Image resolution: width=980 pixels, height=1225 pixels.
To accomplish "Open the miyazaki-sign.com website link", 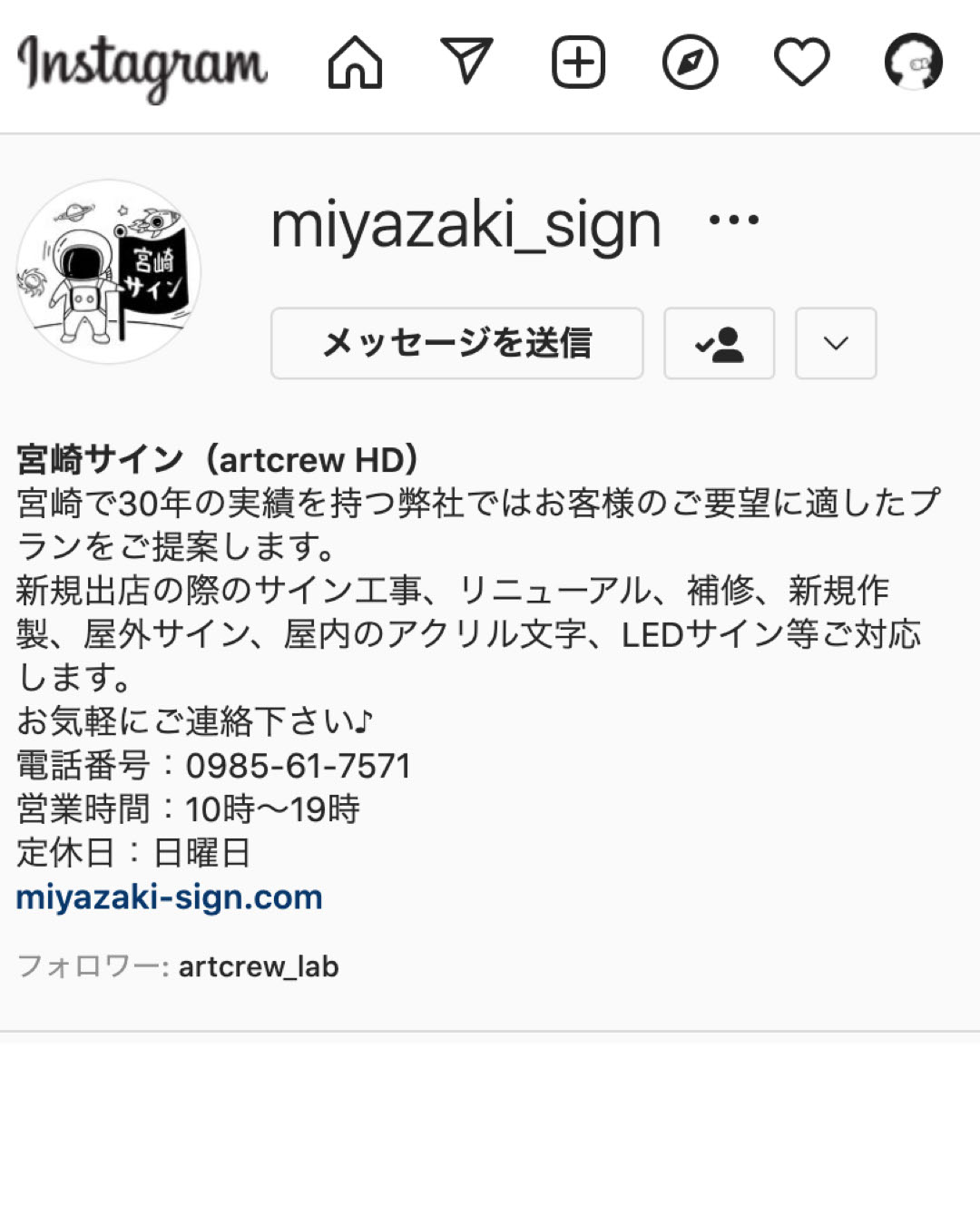I will point(170,897).
